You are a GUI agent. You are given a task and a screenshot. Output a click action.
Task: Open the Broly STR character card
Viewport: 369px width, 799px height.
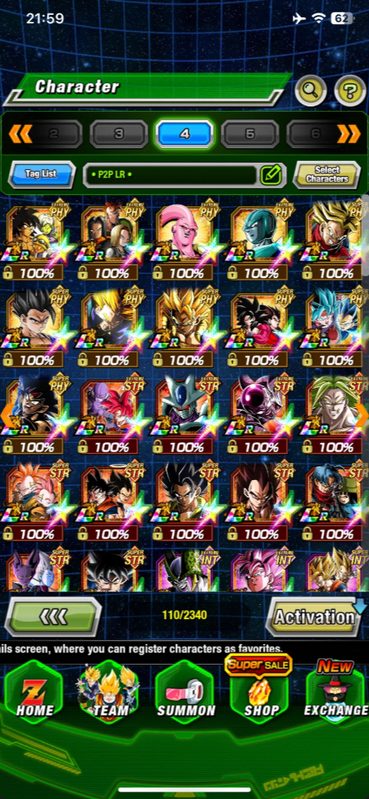click(x=335, y=415)
